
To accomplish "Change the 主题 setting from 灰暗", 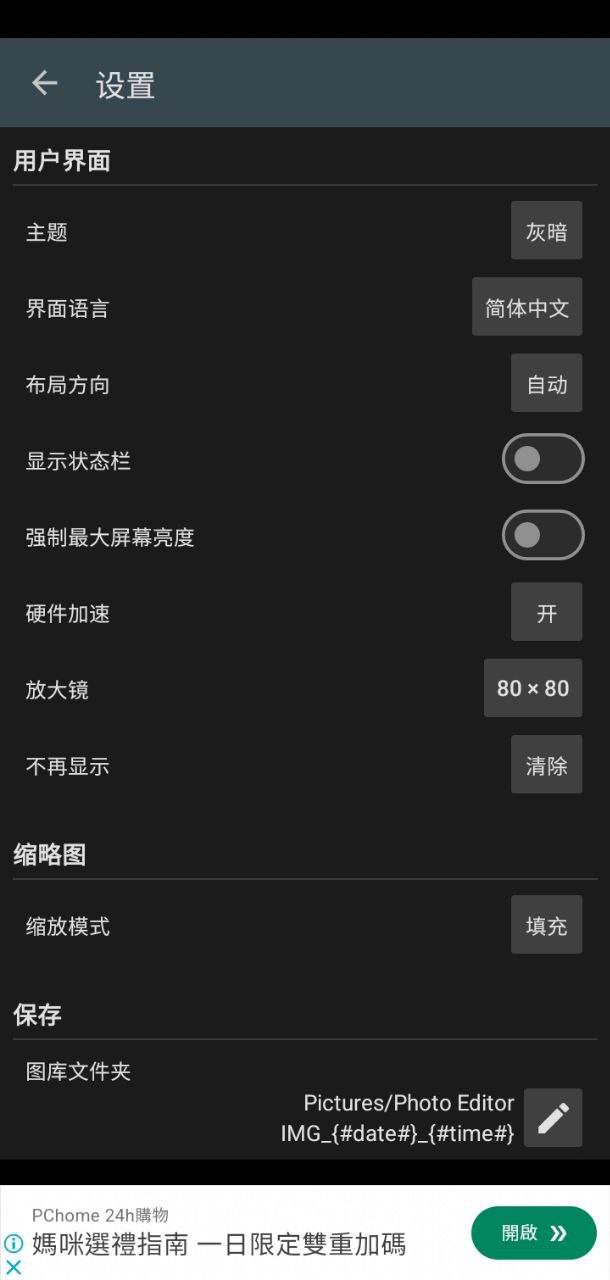I will point(546,232).
